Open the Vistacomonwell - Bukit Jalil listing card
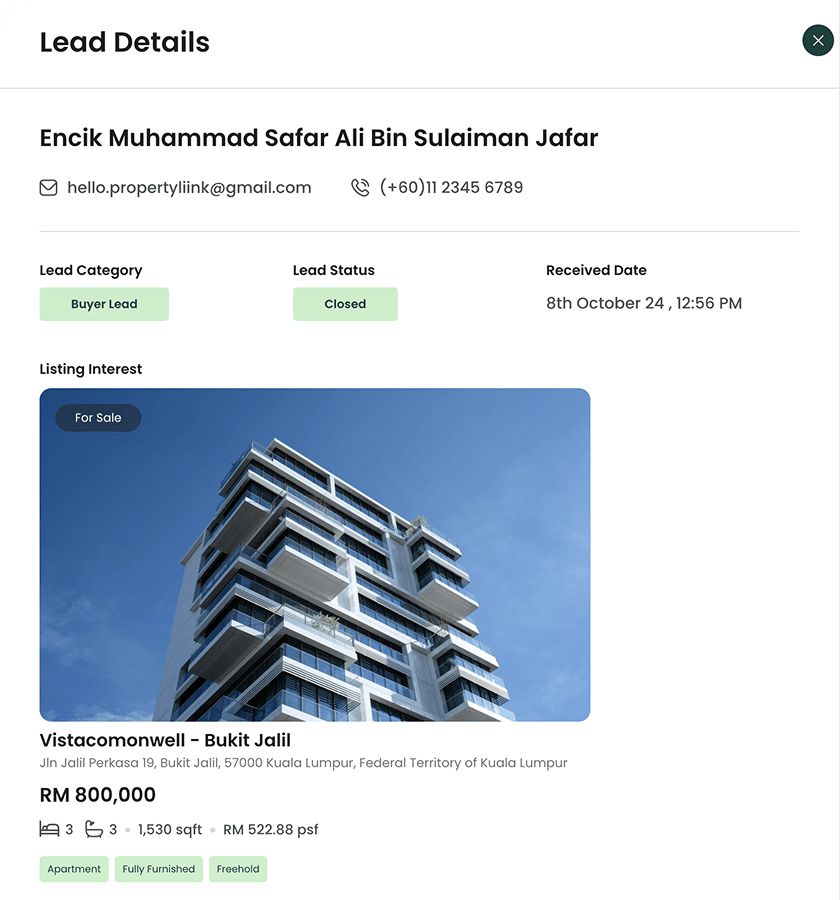This screenshot has width=840, height=900. coord(314,555)
